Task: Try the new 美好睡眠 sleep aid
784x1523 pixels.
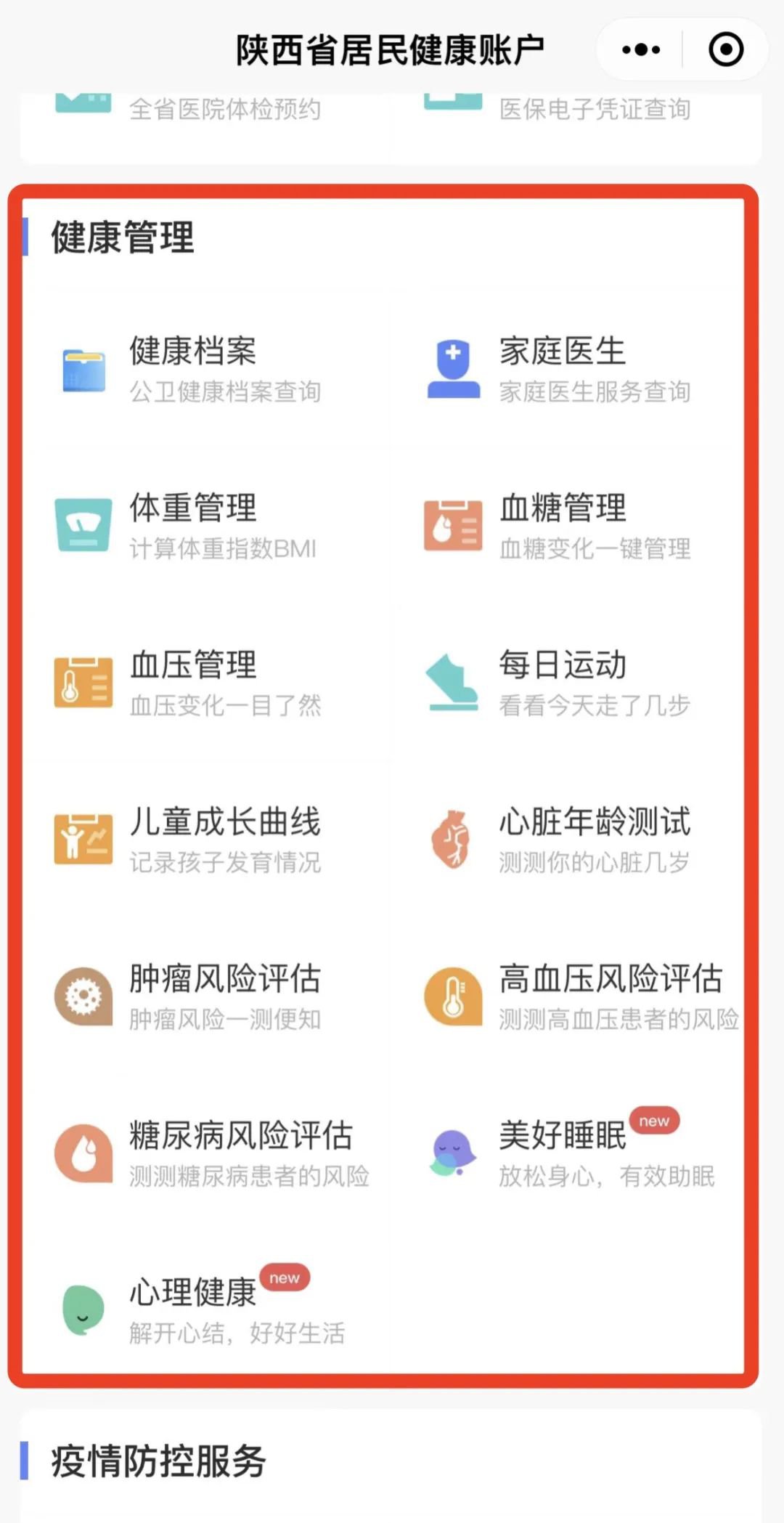Action: (562, 1153)
